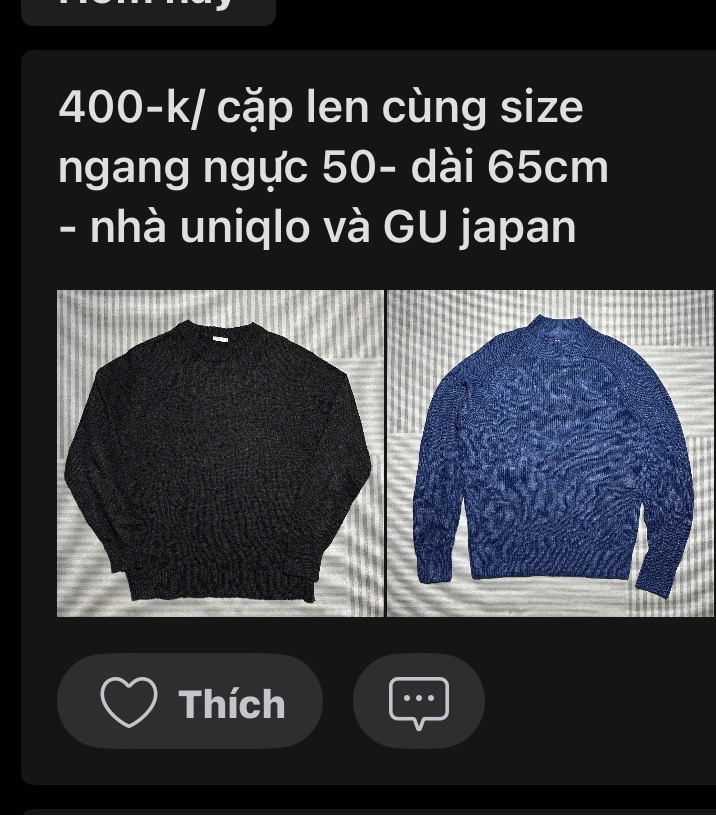View the blue sweater photo
The image size is (716, 815).
(x=551, y=453)
